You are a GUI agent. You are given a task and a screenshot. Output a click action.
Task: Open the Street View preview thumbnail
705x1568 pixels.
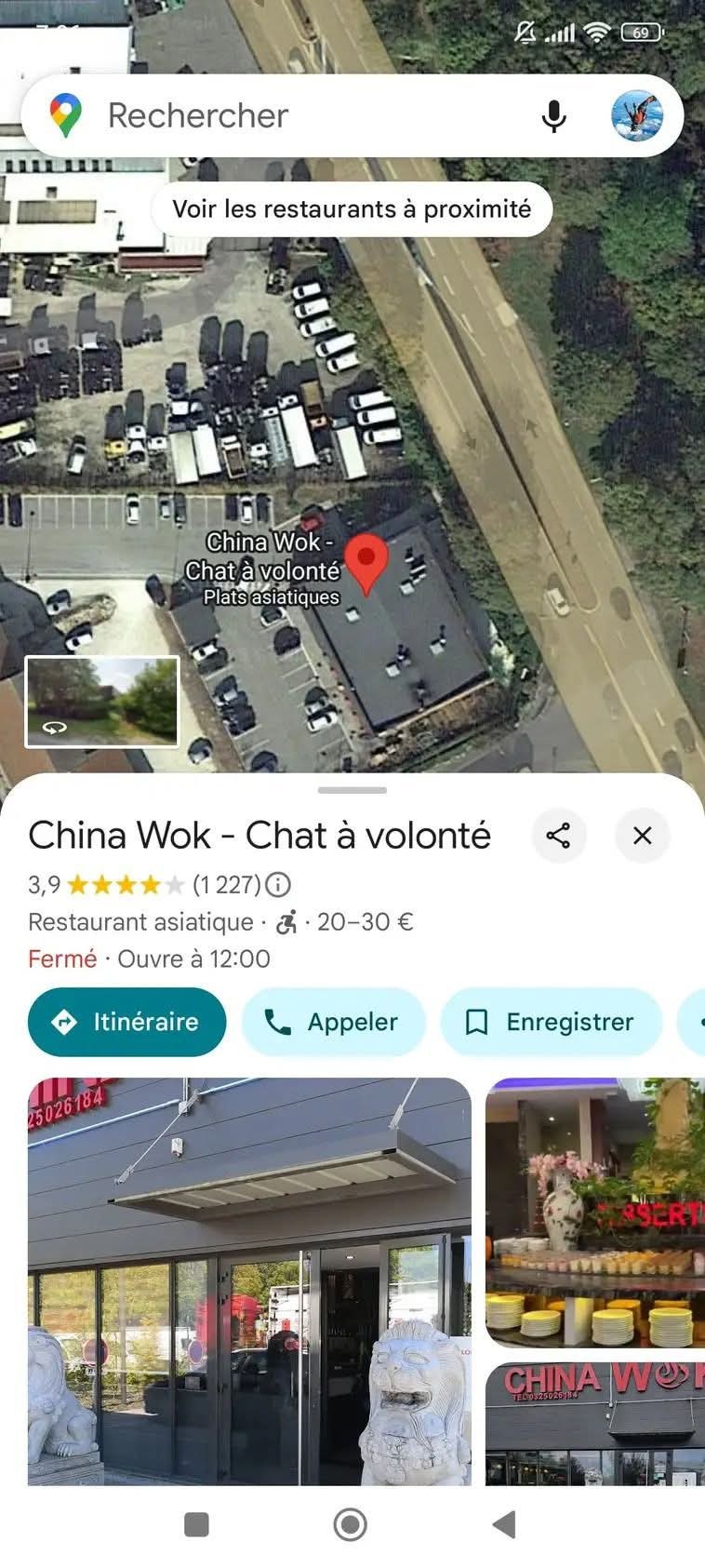pyautogui.click(x=102, y=701)
